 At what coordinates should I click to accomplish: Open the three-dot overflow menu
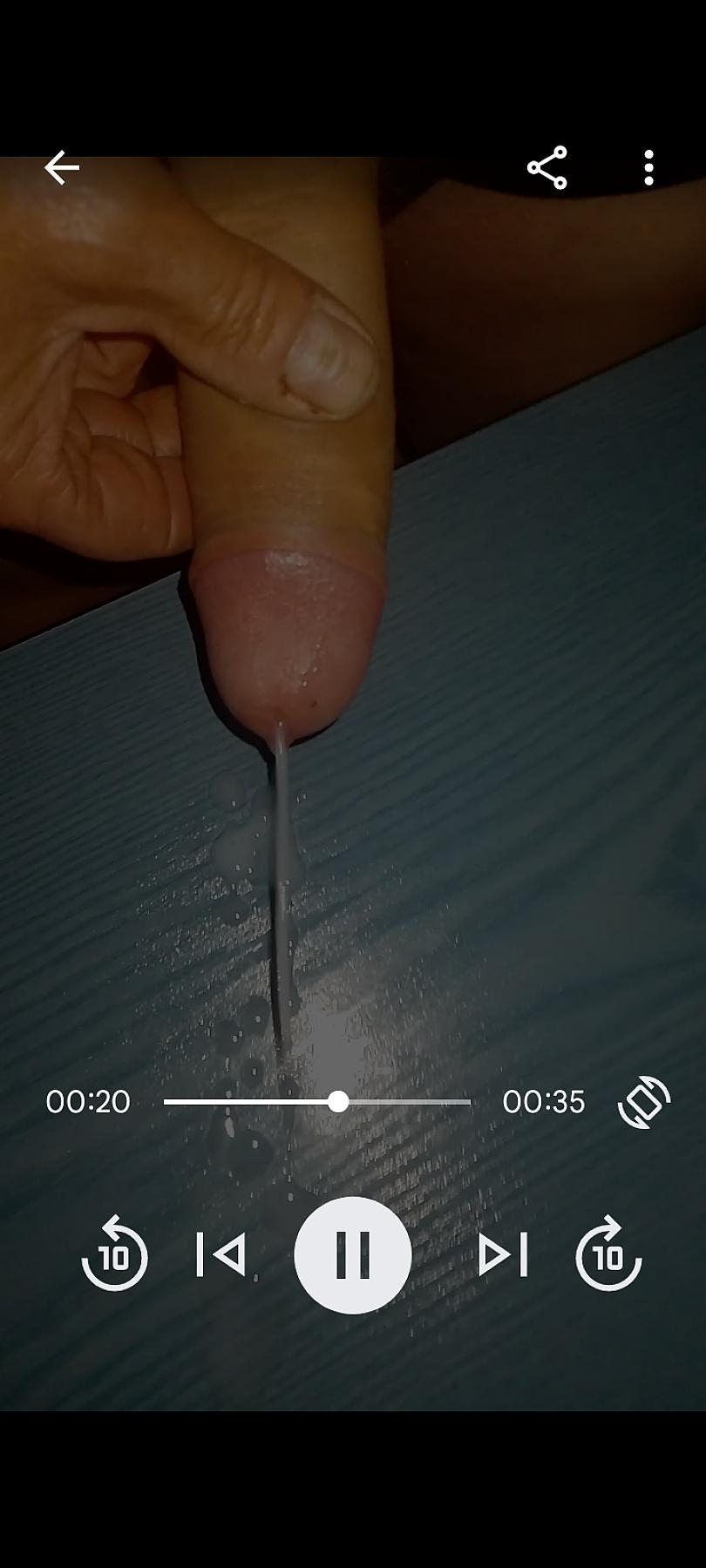[648, 167]
